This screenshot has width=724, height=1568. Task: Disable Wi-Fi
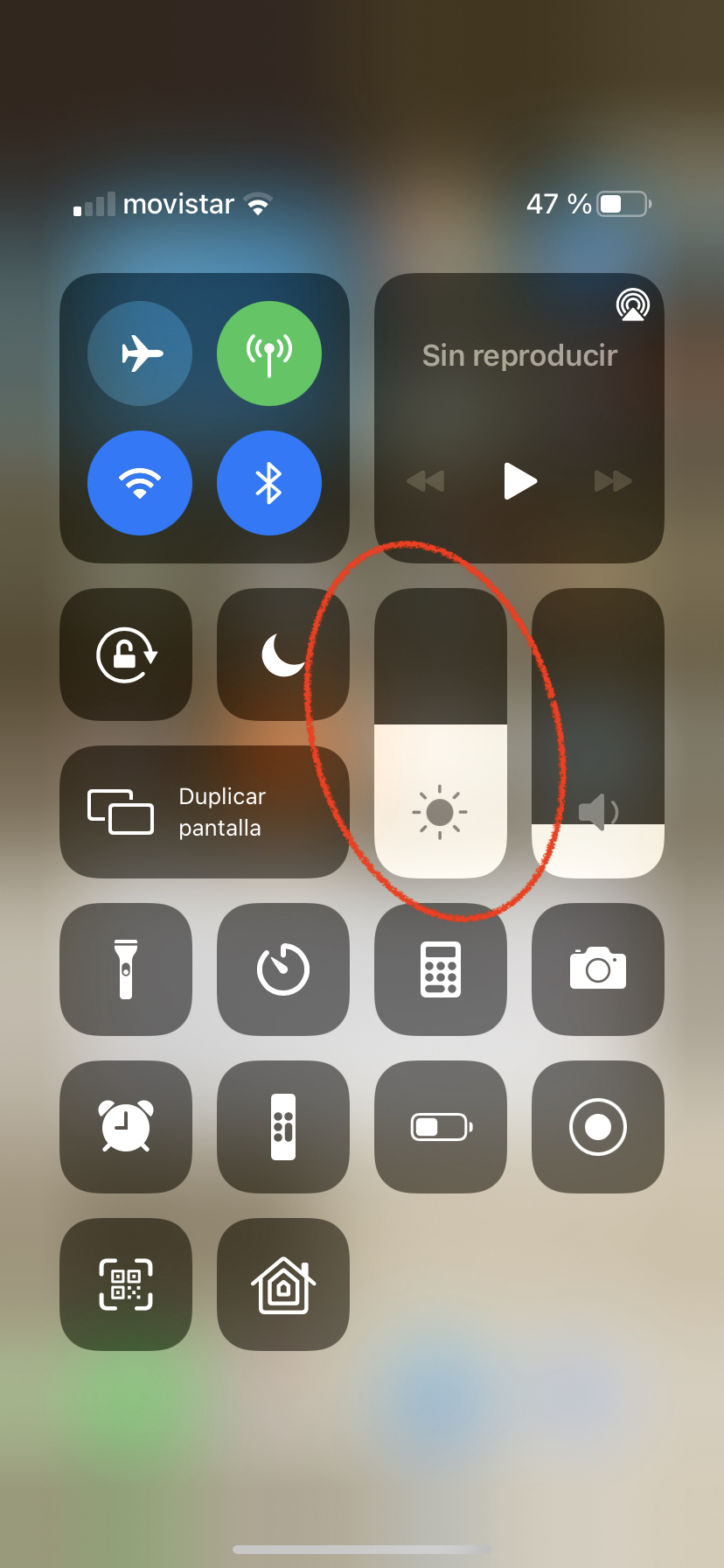[140, 483]
